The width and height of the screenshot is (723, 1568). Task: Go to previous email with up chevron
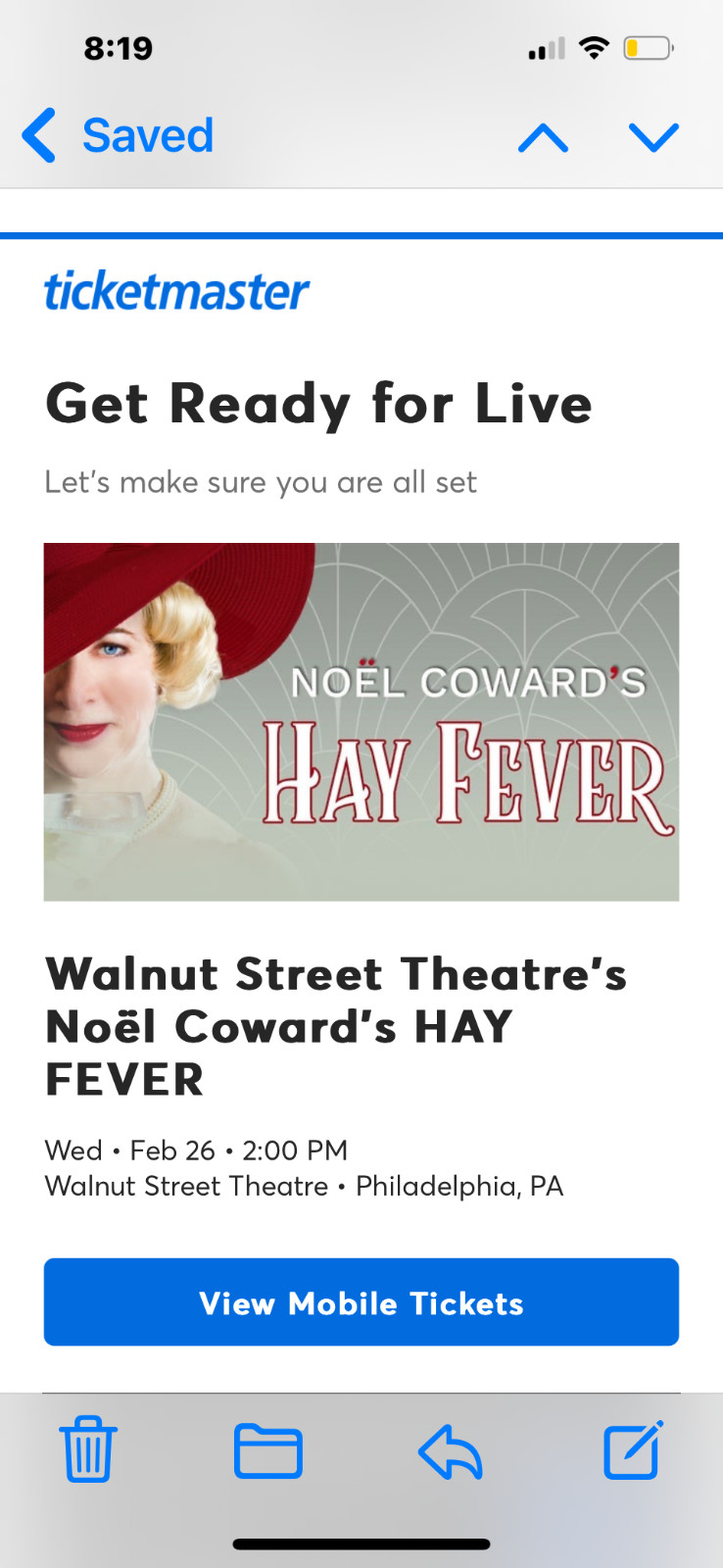point(544,138)
